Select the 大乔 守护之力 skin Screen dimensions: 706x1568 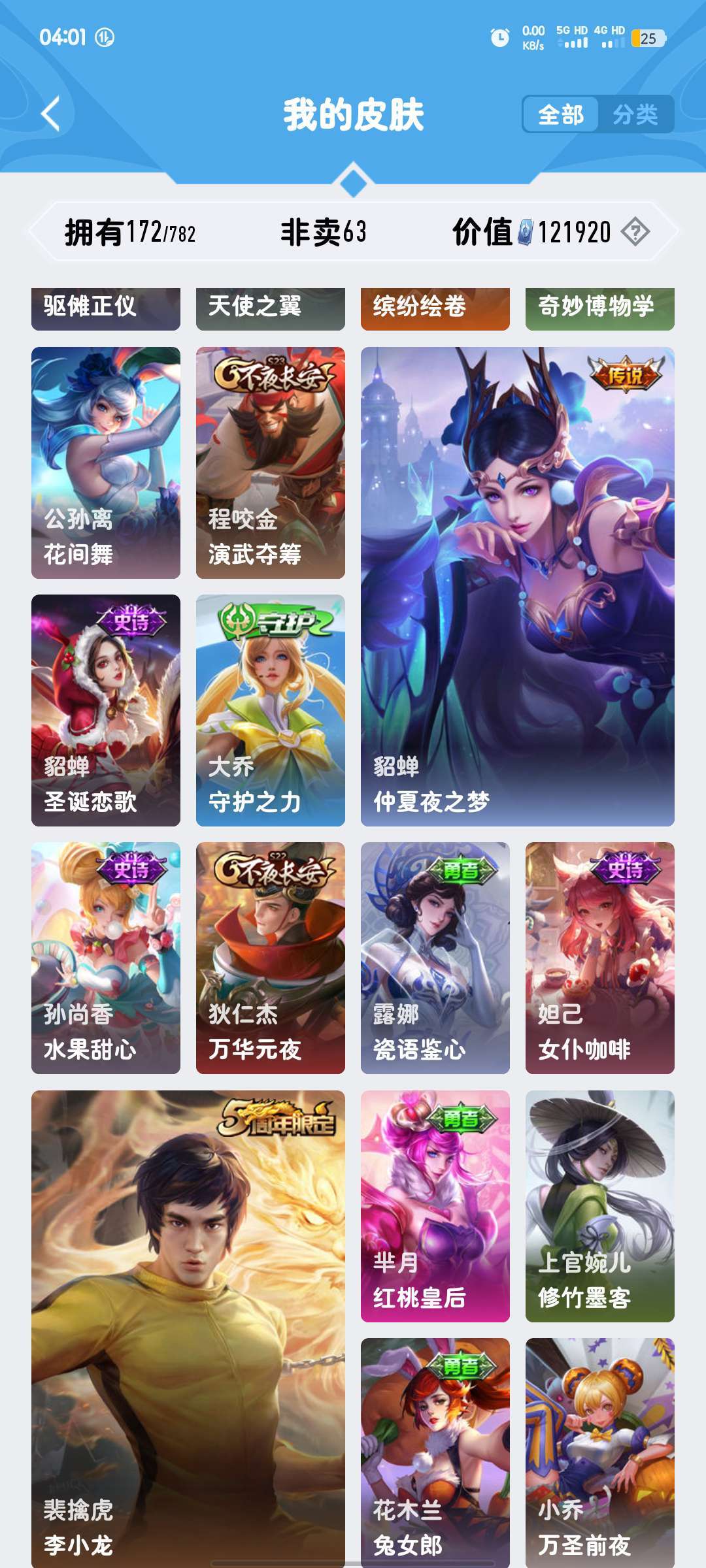(271, 710)
